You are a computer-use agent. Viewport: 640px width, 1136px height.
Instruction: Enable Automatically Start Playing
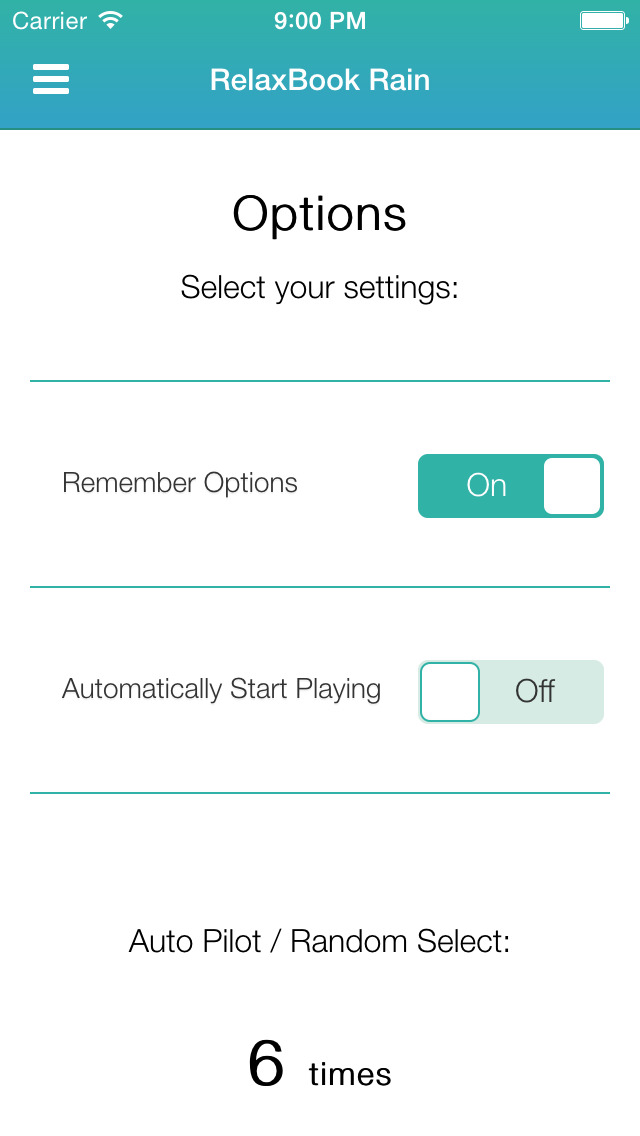[510, 691]
